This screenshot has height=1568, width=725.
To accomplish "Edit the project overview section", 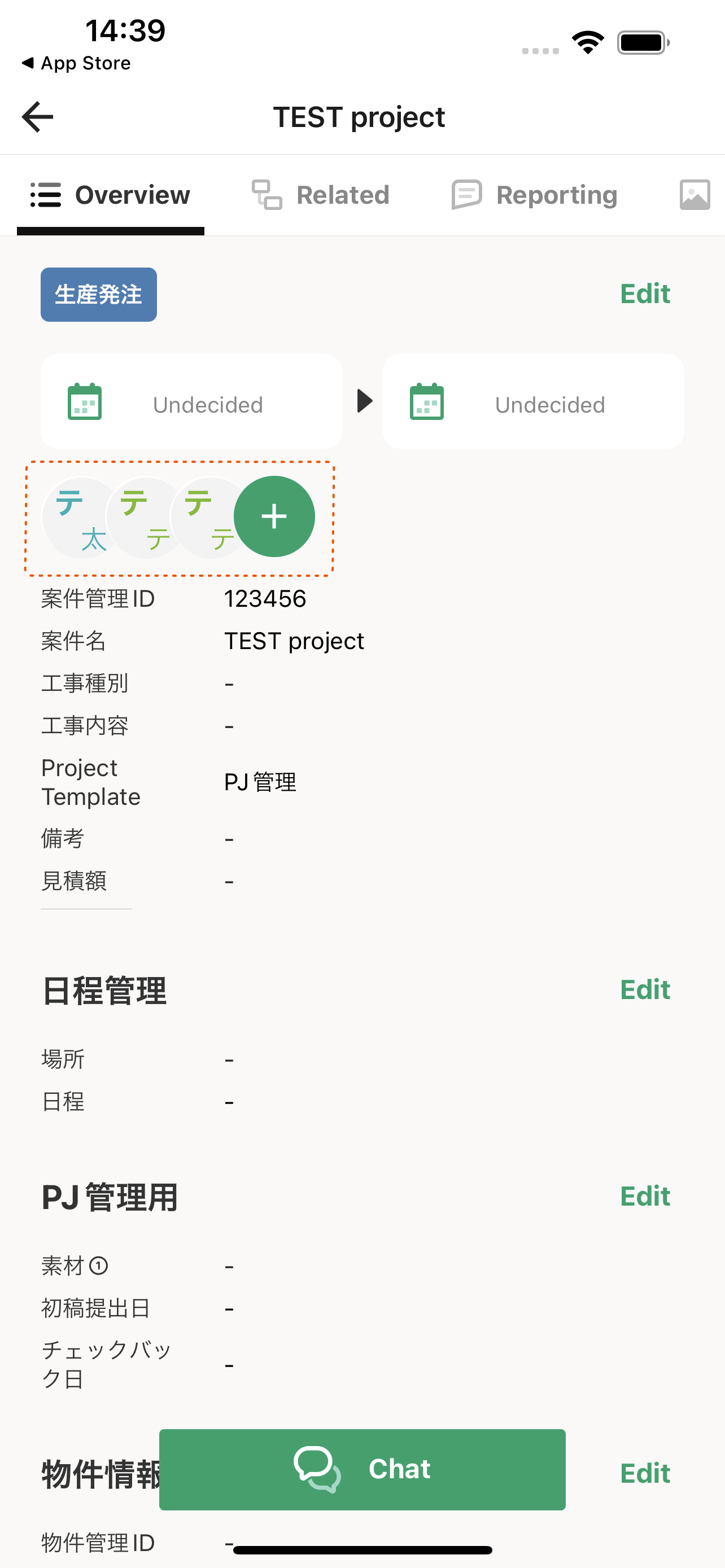I will (645, 294).
